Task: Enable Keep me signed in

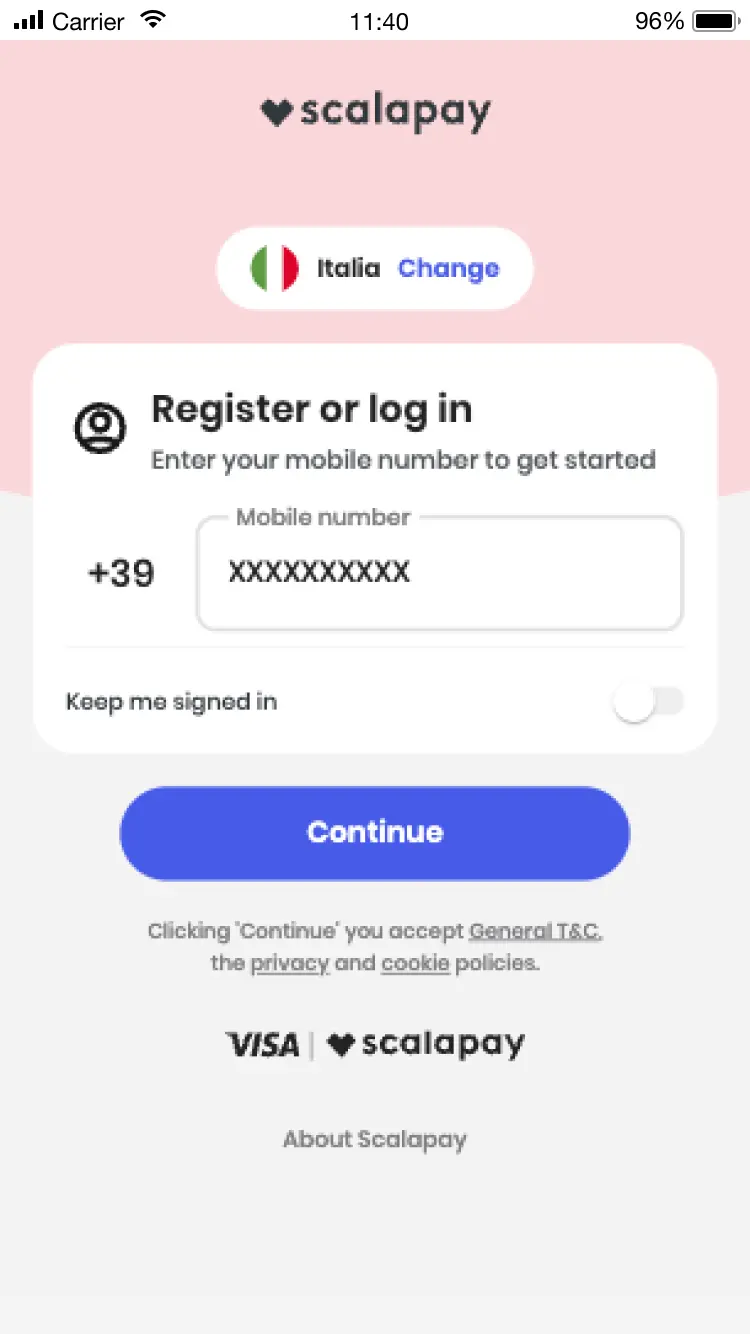Action: coord(648,702)
